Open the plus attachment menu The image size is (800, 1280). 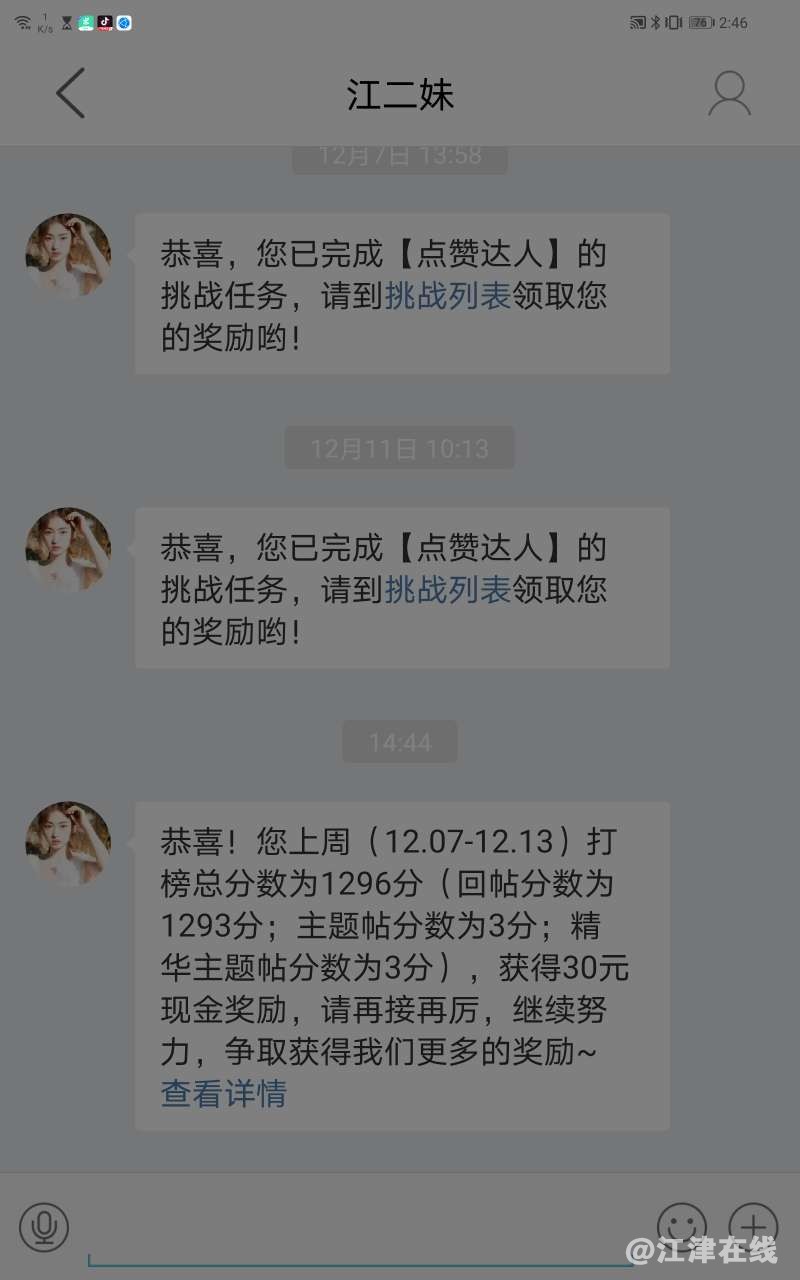753,1226
